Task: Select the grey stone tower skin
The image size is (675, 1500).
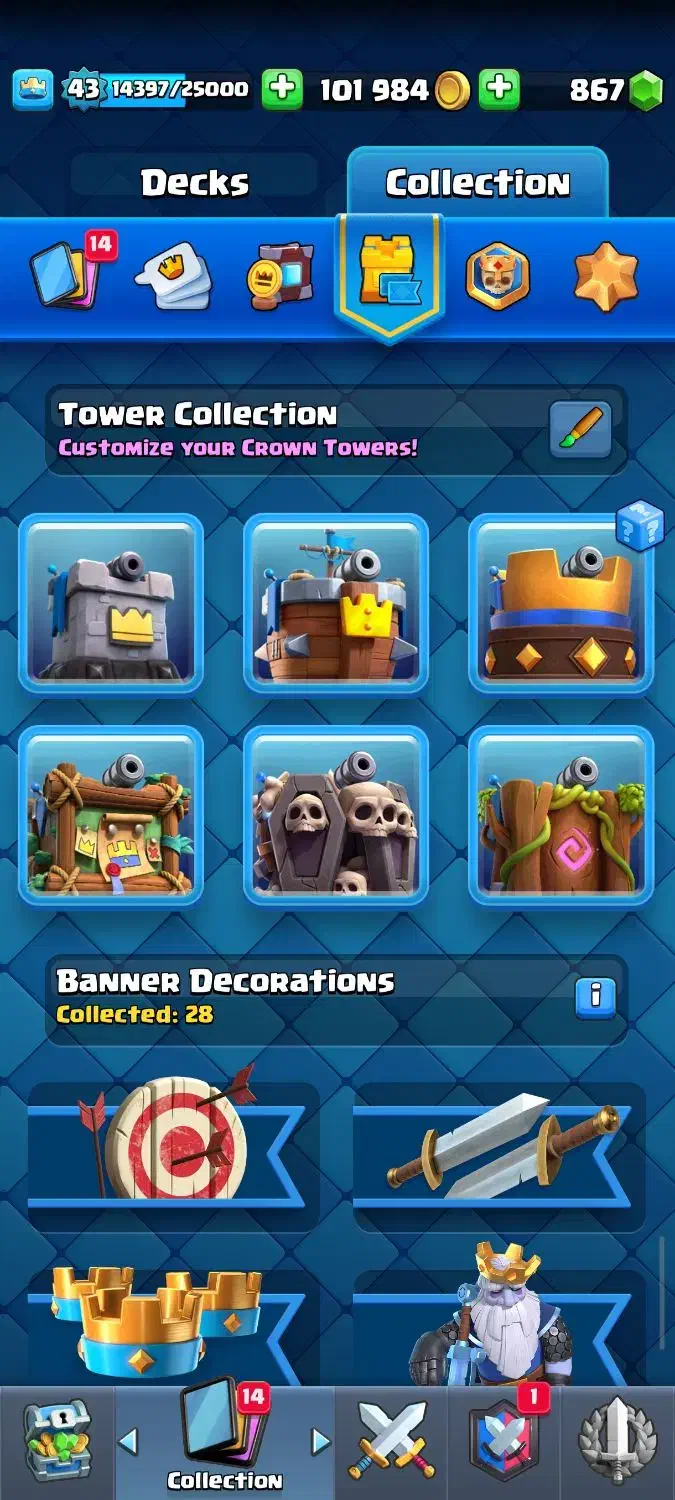Action: [x=111, y=603]
